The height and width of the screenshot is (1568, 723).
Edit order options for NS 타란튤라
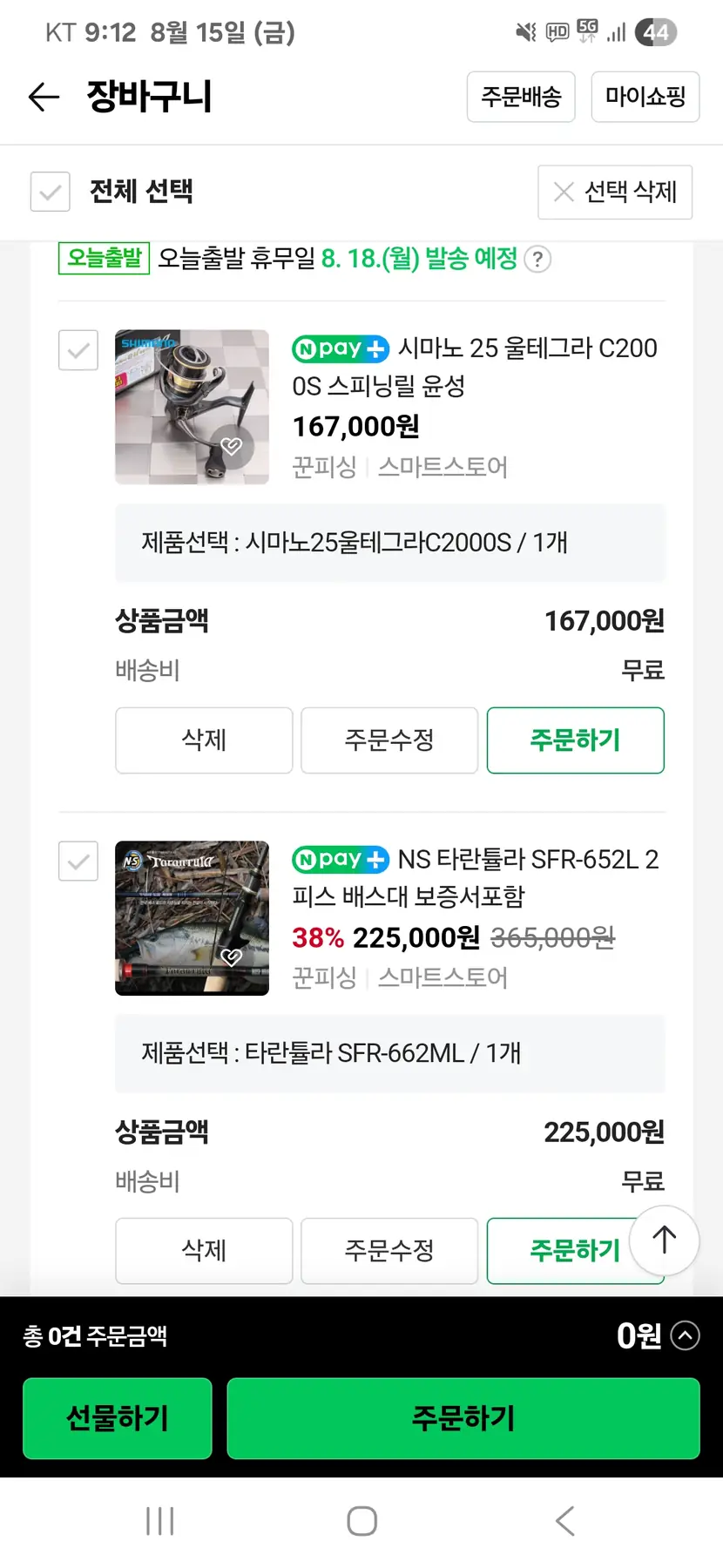click(x=389, y=1251)
